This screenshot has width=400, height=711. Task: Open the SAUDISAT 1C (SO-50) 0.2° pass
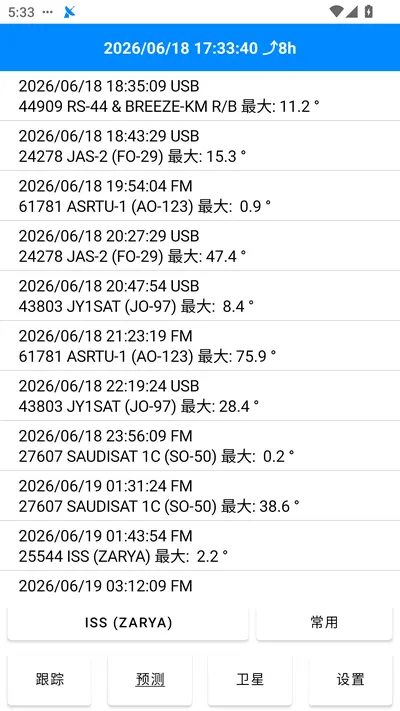click(200, 445)
